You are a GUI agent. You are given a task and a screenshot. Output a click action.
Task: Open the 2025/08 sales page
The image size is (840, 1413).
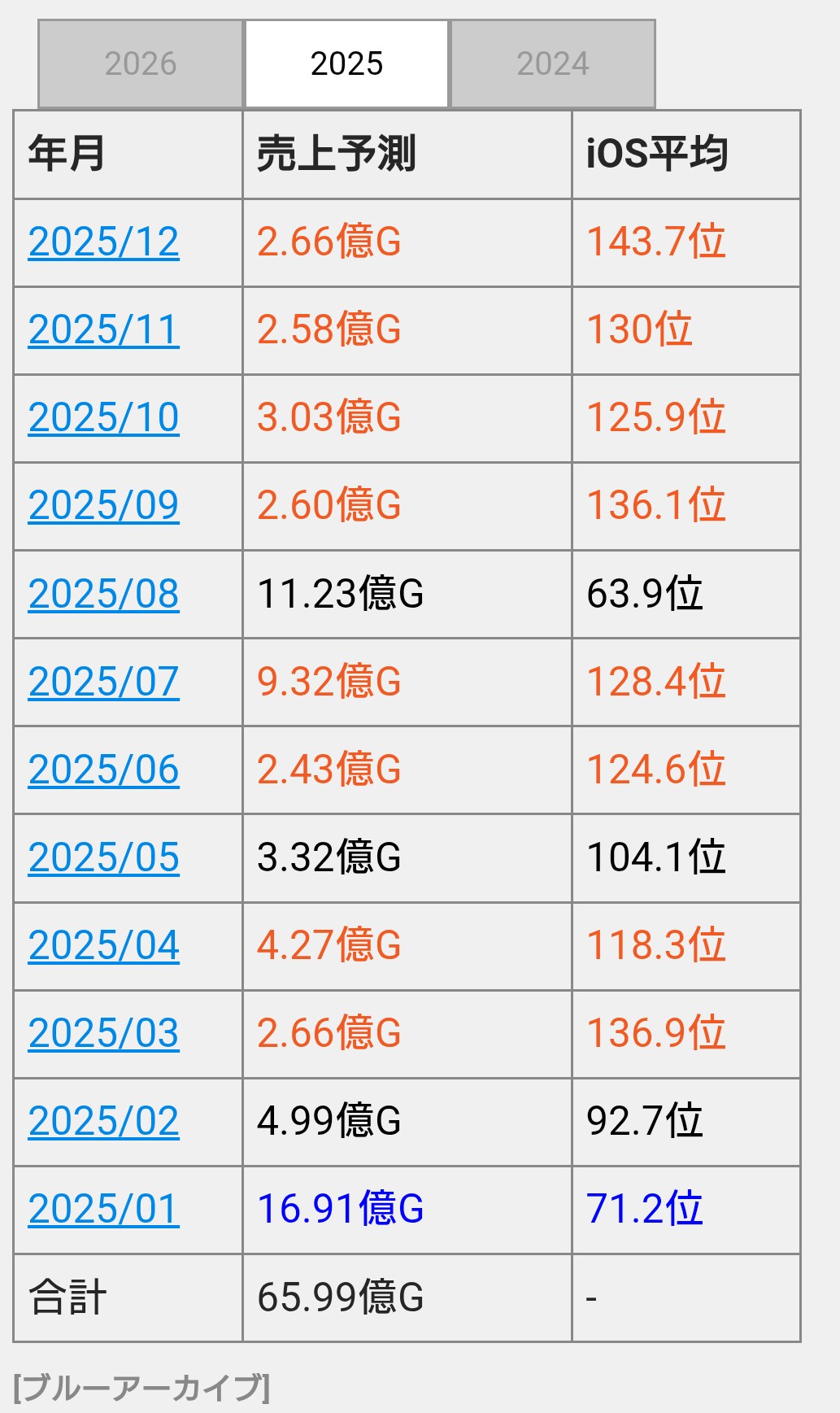(x=103, y=594)
